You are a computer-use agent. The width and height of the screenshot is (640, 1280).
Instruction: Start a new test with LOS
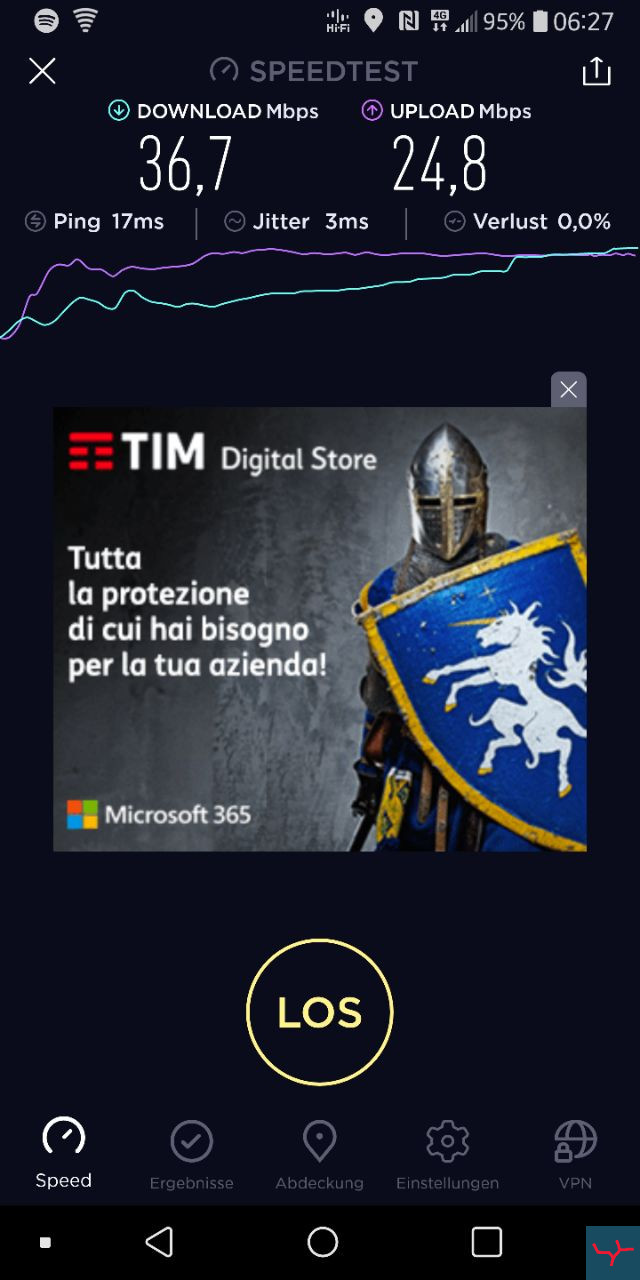tap(319, 1012)
